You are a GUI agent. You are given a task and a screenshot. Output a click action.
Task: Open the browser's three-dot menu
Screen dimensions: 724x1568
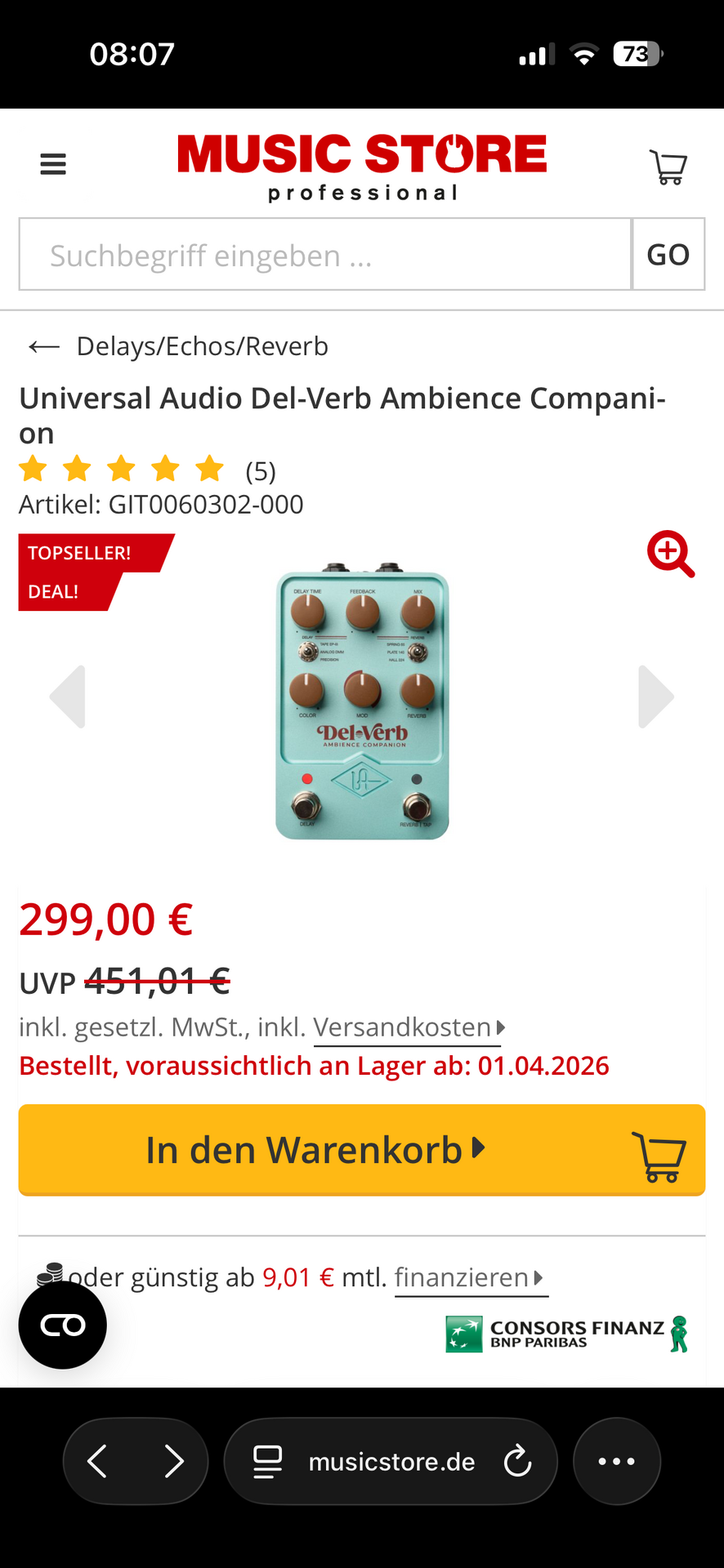[x=616, y=1461]
